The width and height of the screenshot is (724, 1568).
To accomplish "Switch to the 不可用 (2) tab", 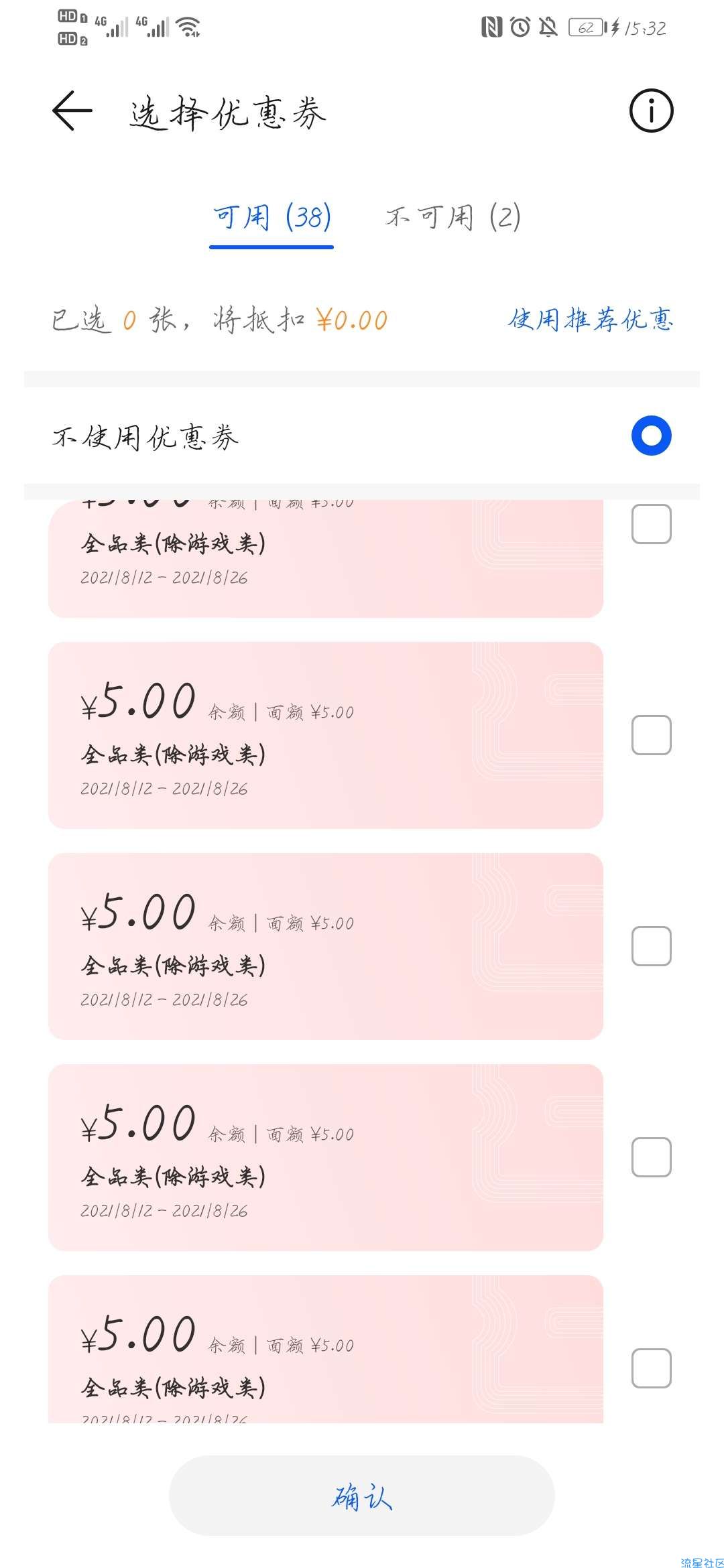I will pyautogui.click(x=453, y=218).
